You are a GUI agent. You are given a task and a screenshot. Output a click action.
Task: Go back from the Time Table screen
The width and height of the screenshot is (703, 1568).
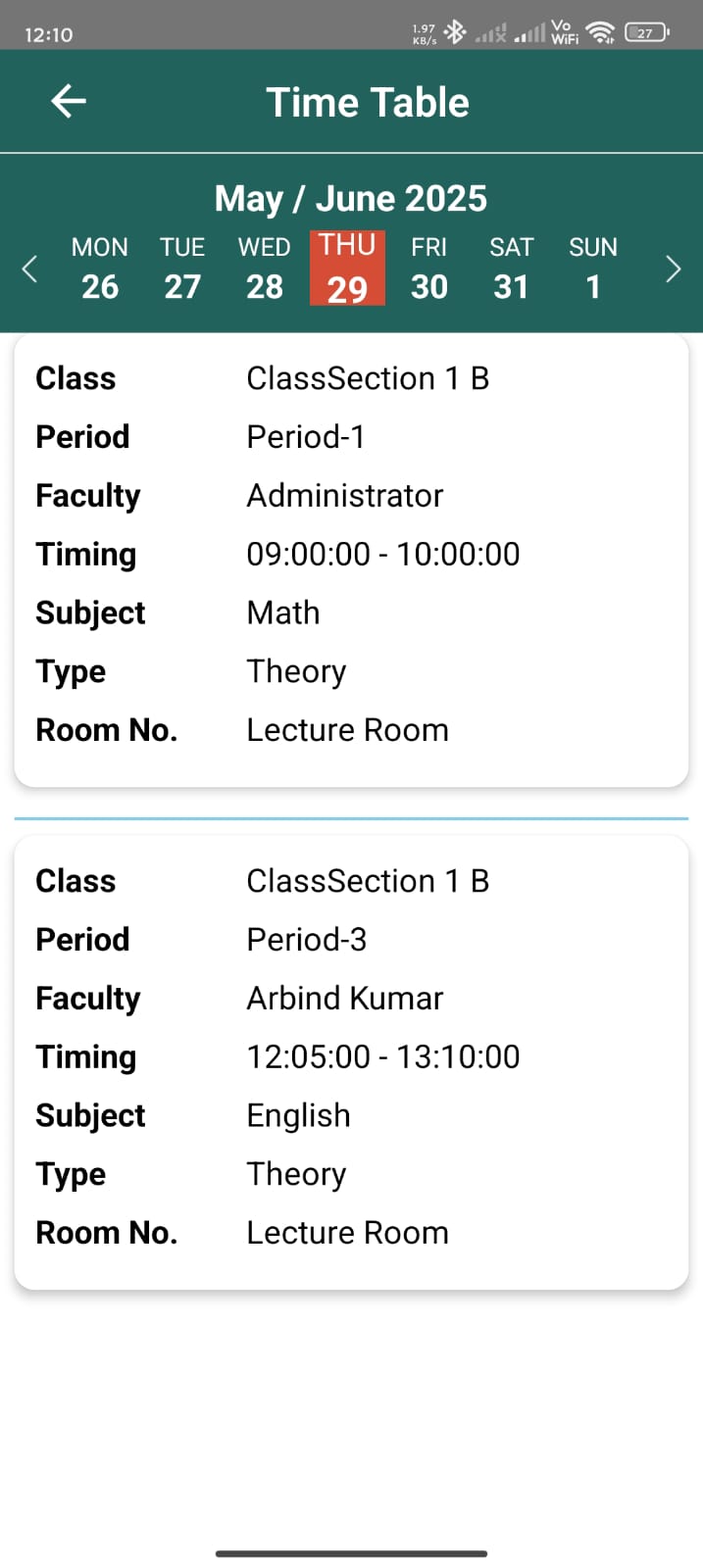(x=69, y=101)
